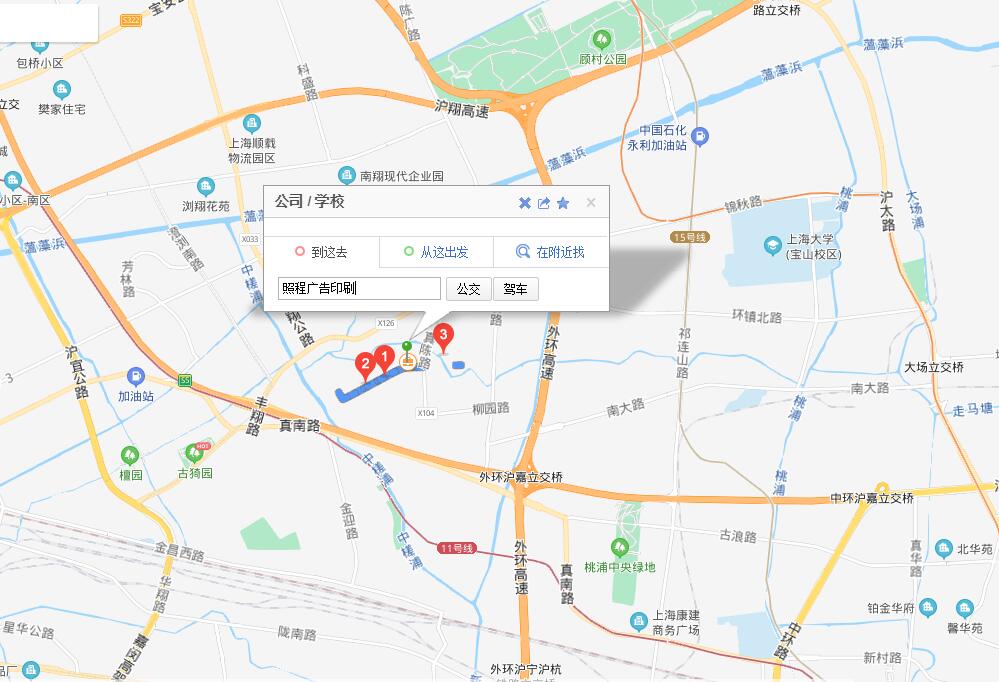
Task: Open the 中国石化永利加油站 gas station marker
Action: pos(700,135)
